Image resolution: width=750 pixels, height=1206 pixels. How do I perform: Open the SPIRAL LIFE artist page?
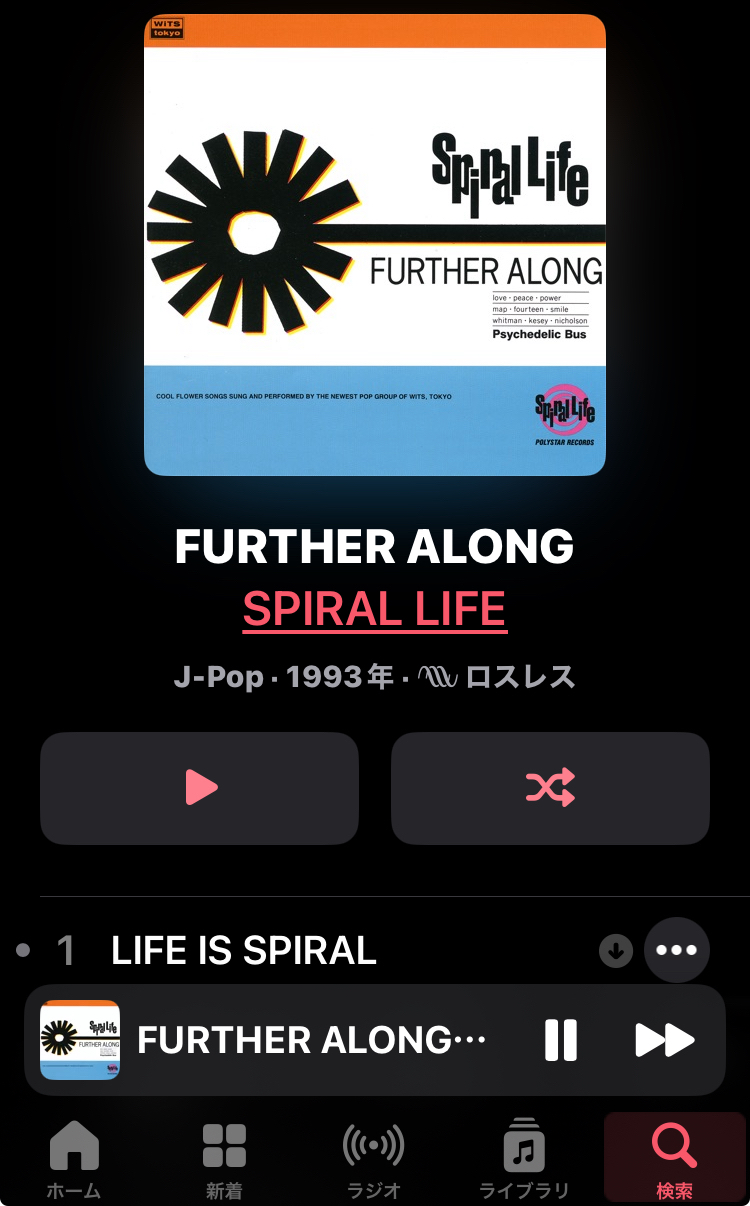(x=374, y=609)
